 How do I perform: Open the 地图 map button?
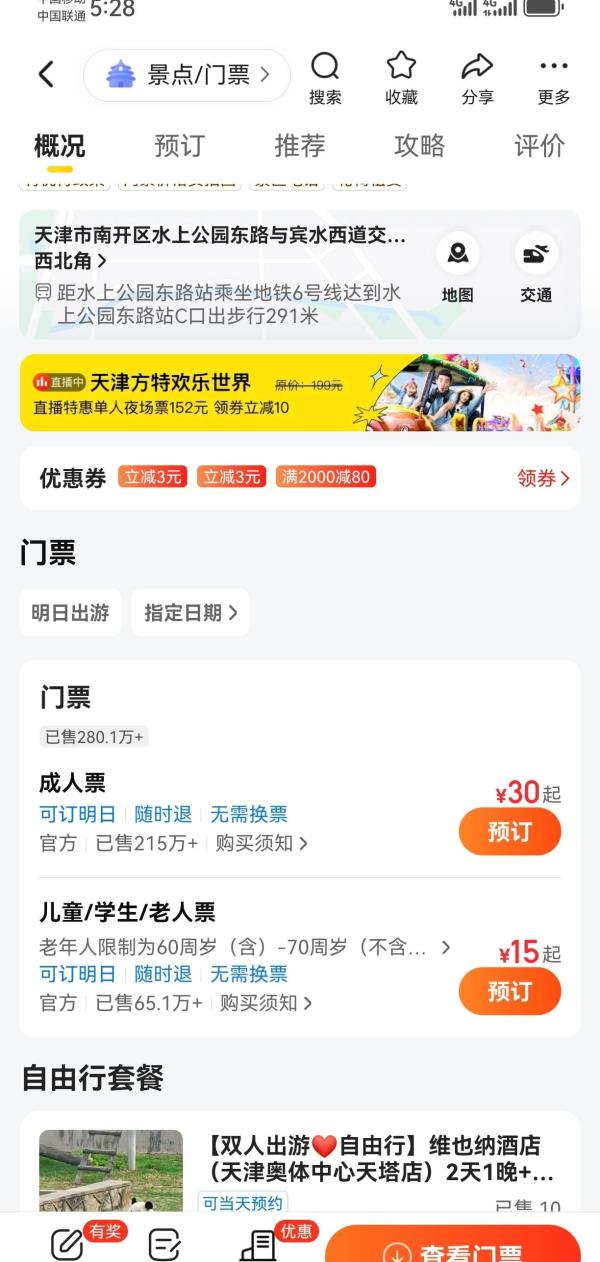coord(458,268)
